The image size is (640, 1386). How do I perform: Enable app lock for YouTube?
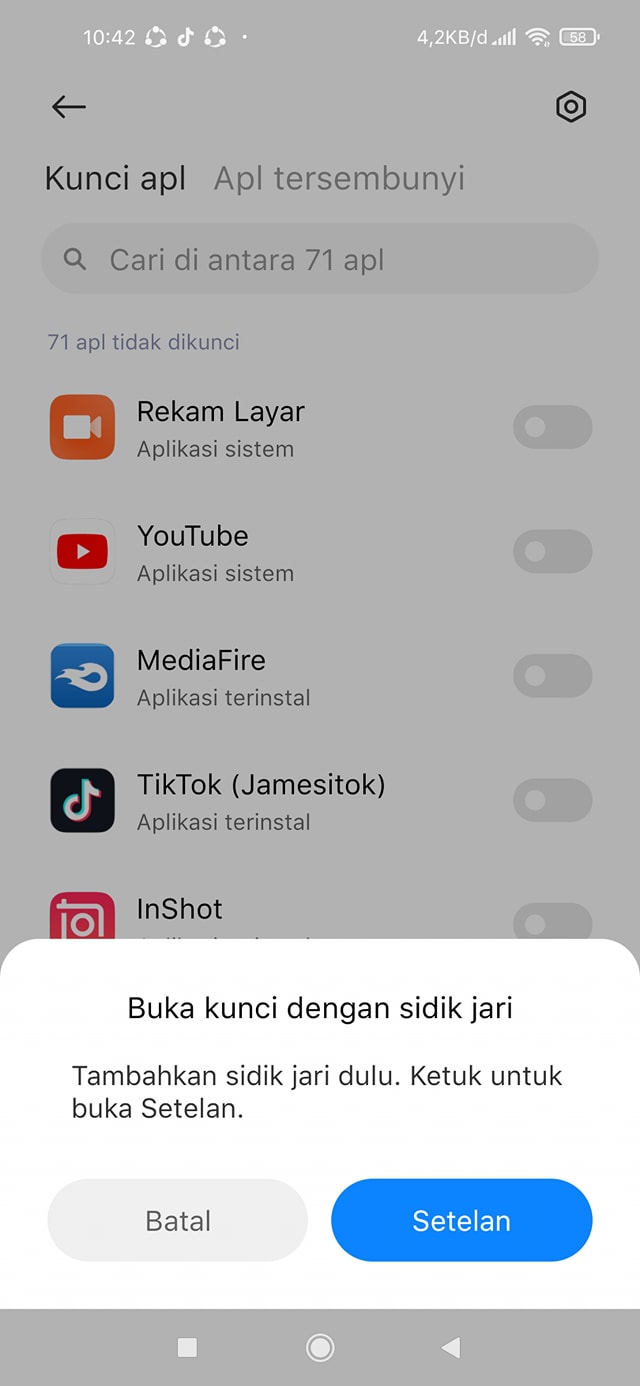552,552
